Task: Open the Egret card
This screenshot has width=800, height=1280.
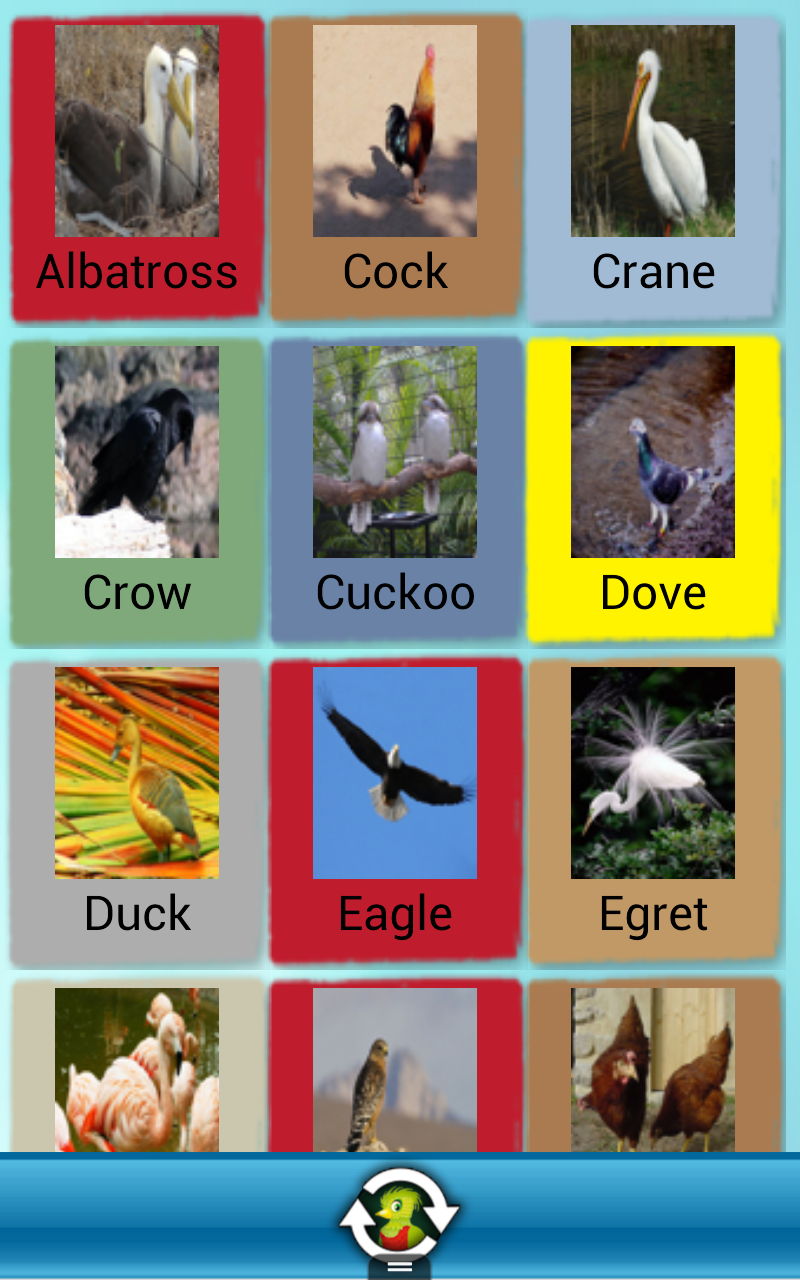Action: click(x=653, y=810)
